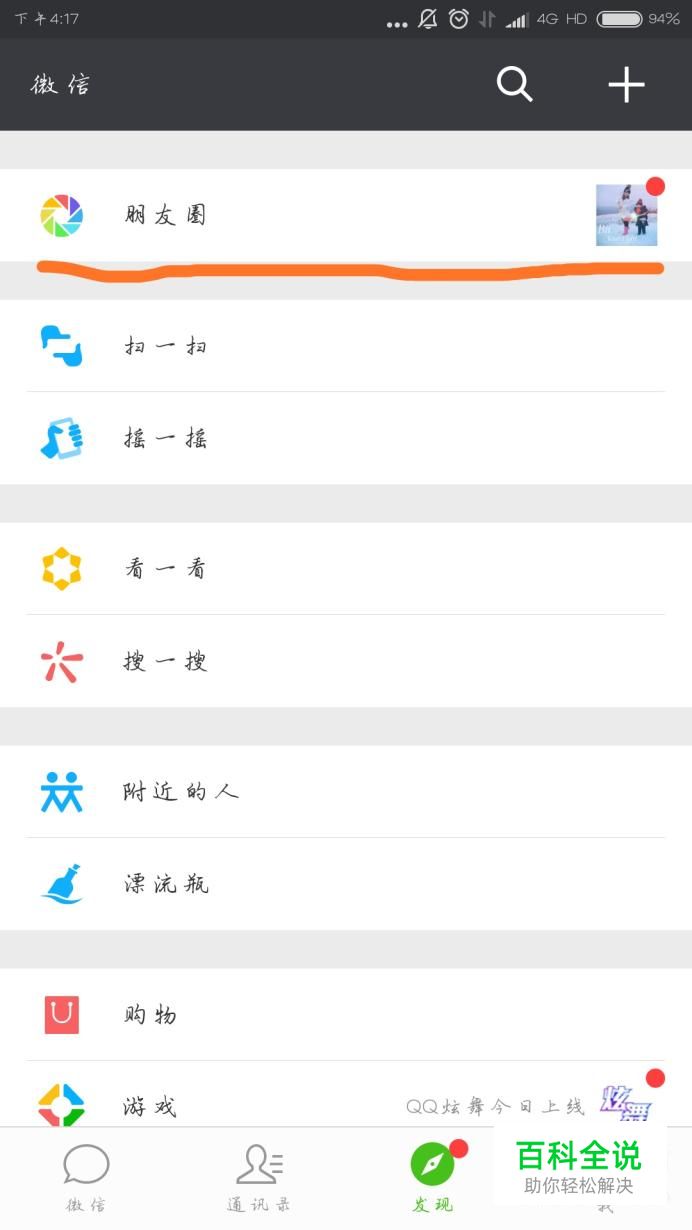This screenshot has width=692, height=1230.
Task: Open 朋友圈 Moments
Action: (166, 215)
